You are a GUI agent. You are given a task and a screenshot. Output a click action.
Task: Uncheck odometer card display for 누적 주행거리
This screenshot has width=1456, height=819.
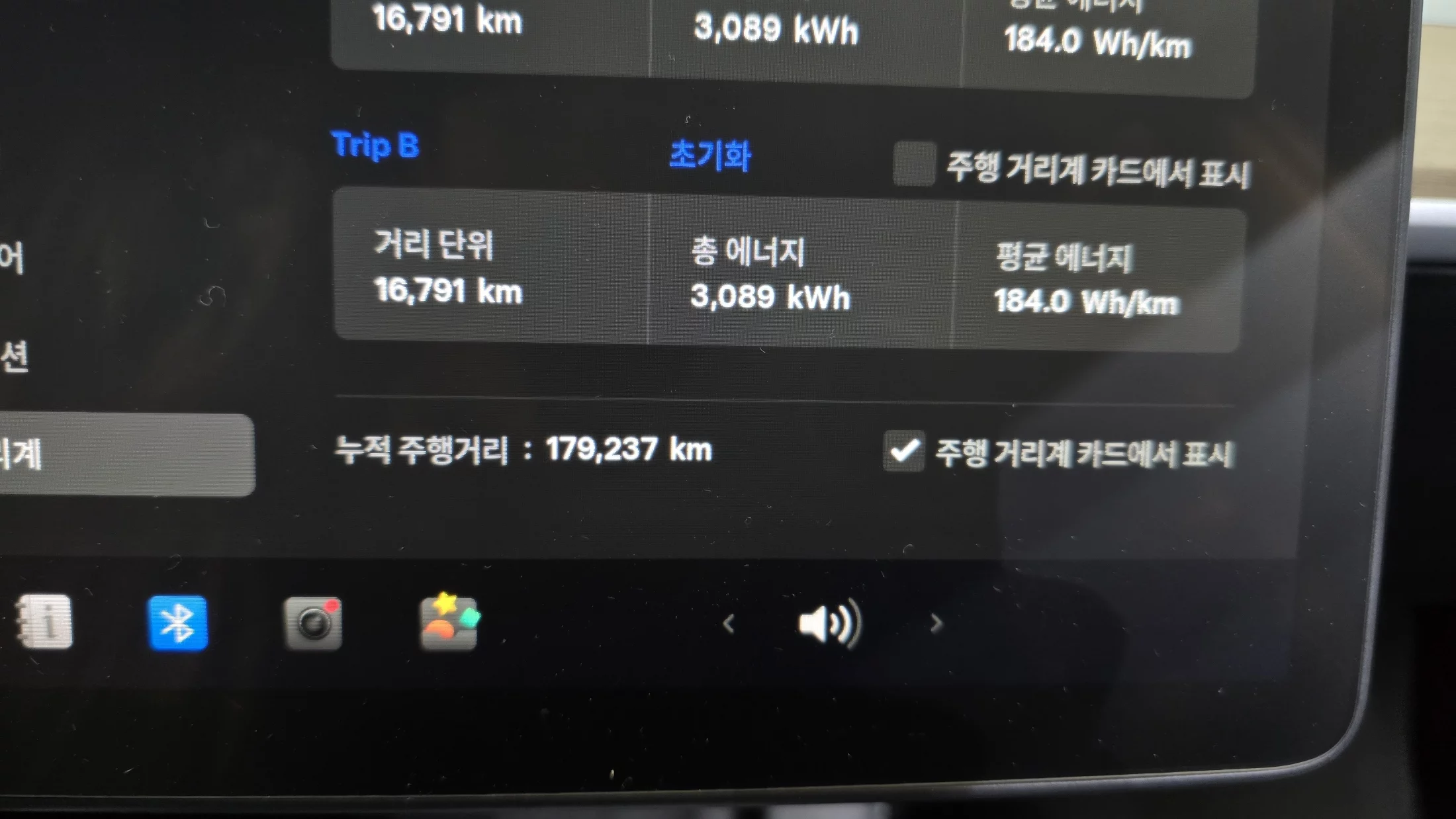point(904,451)
